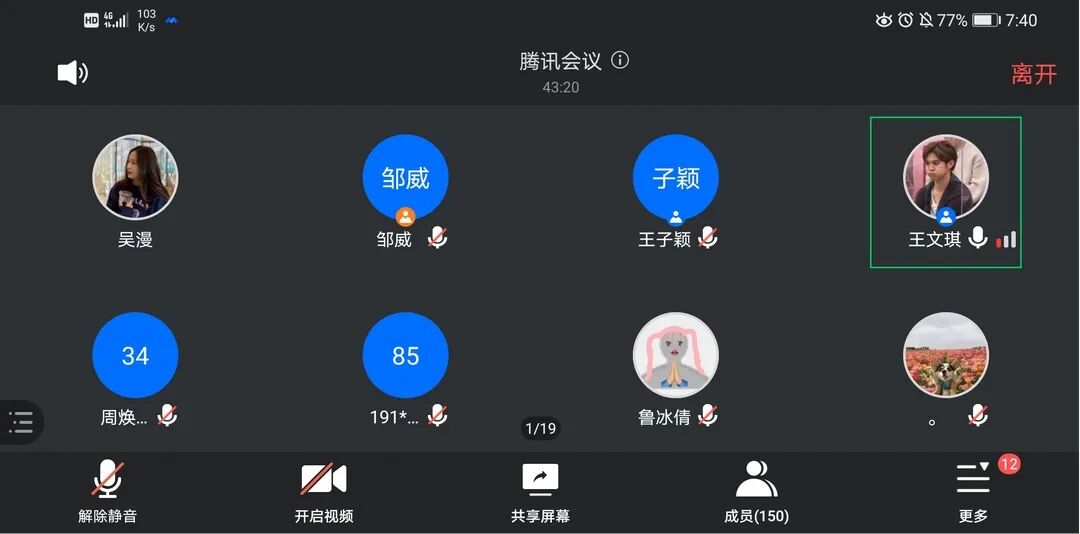Image resolution: width=1080 pixels, height=534 pixels.
Task: Select participant 王子颖
Action: coord(675,178)
